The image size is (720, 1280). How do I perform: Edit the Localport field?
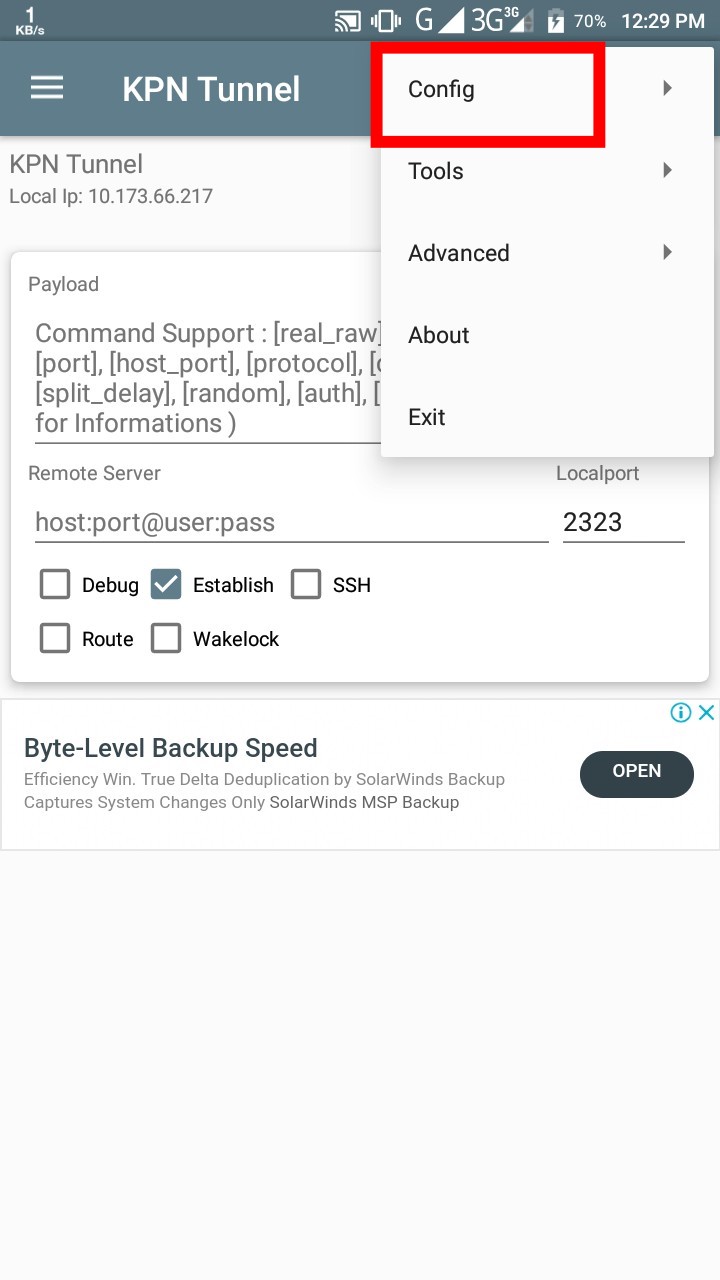pos(622,522)
